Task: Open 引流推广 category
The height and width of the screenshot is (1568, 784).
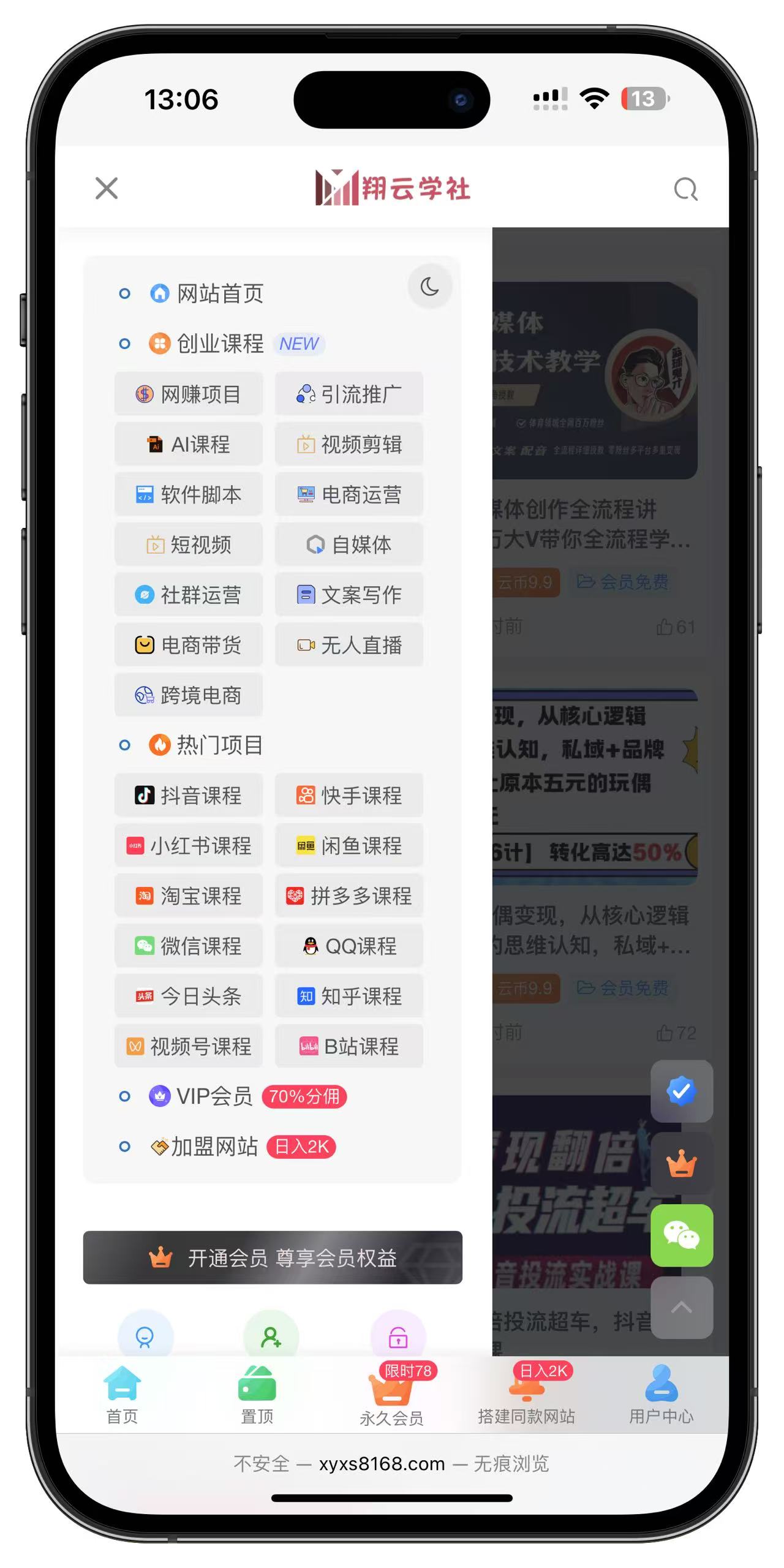Action: point(349,394)
